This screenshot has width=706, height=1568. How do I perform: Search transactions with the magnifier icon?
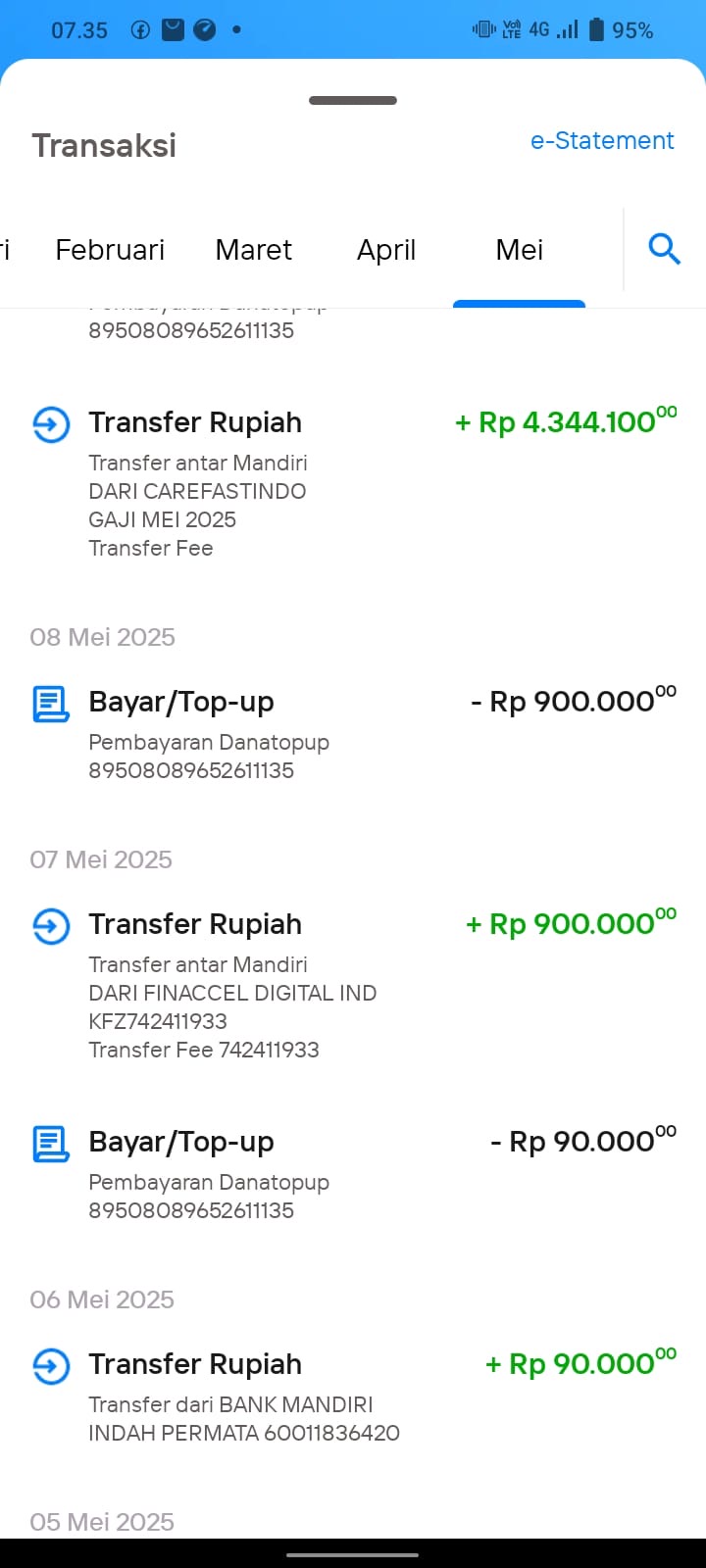[x=664, y=249]
